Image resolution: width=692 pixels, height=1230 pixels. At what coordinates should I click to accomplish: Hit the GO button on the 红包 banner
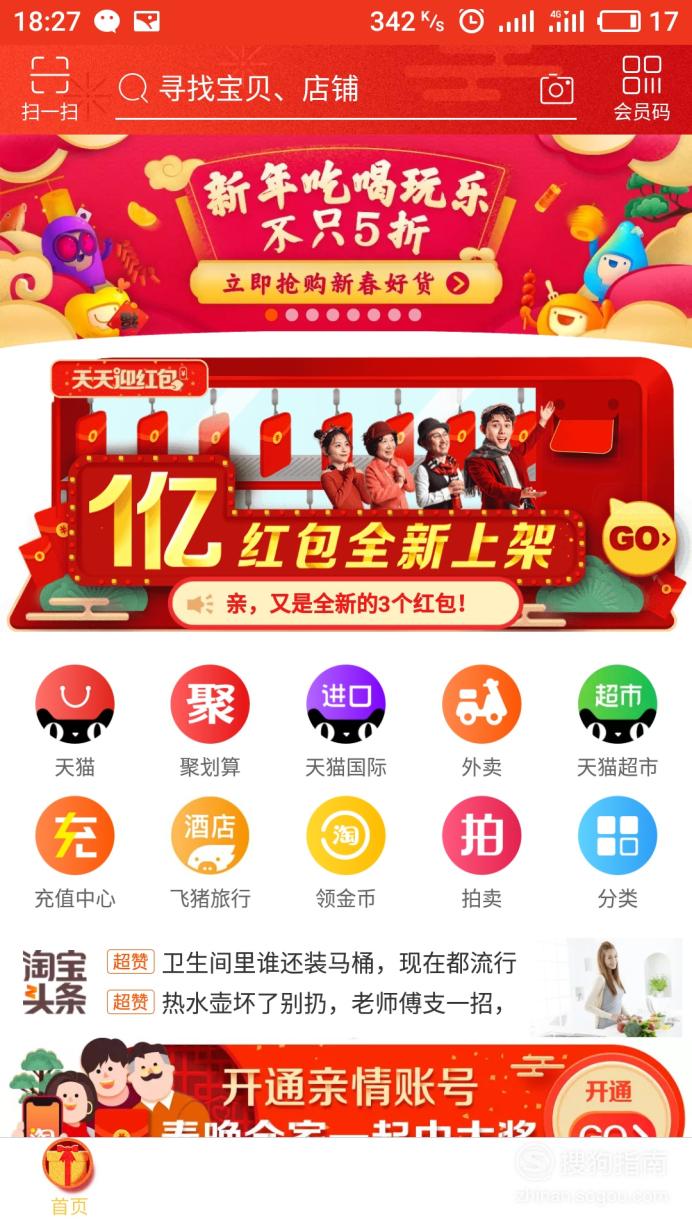click(x=640, y=539)
